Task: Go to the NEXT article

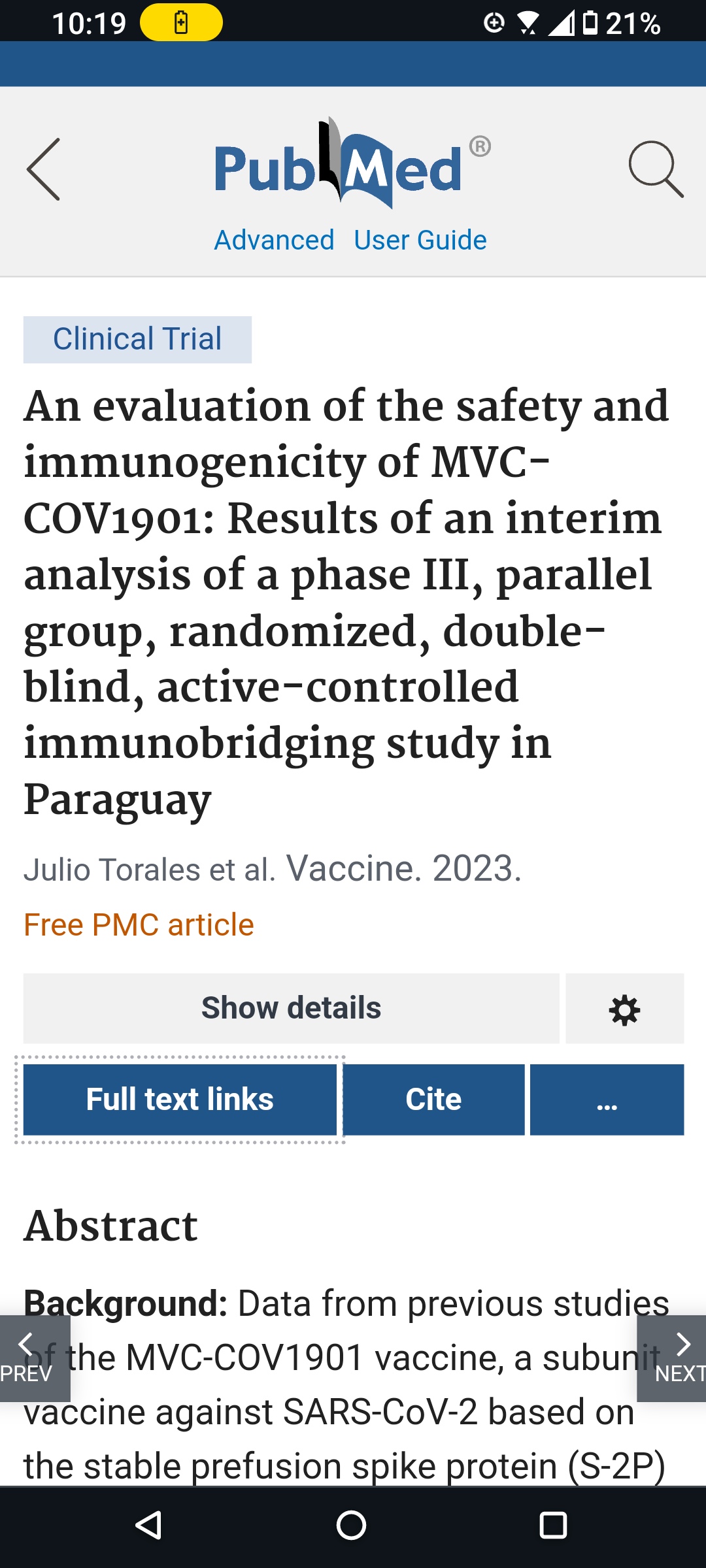Action: tap(671, 1359)
